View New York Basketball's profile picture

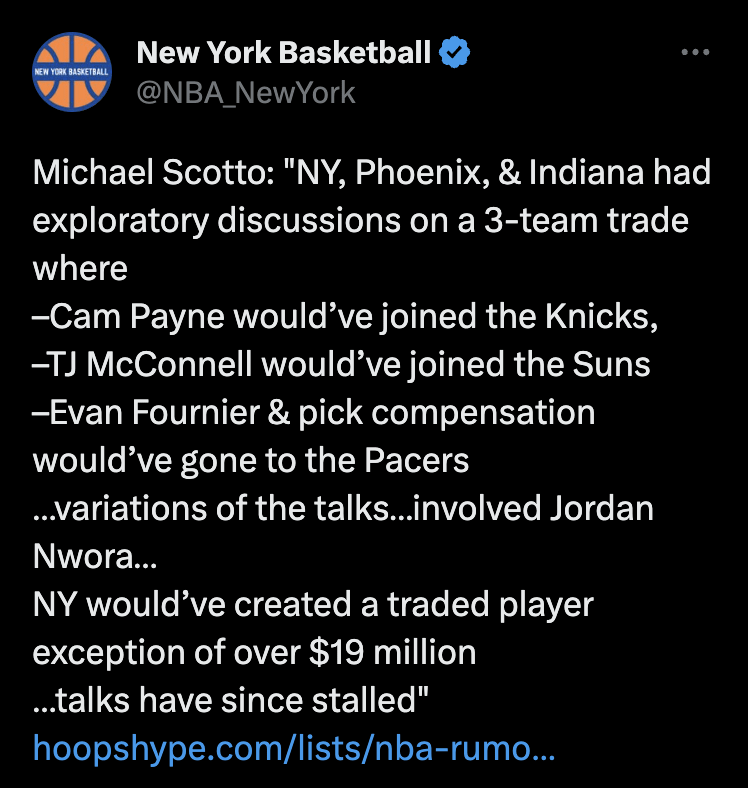click(71, 72)
